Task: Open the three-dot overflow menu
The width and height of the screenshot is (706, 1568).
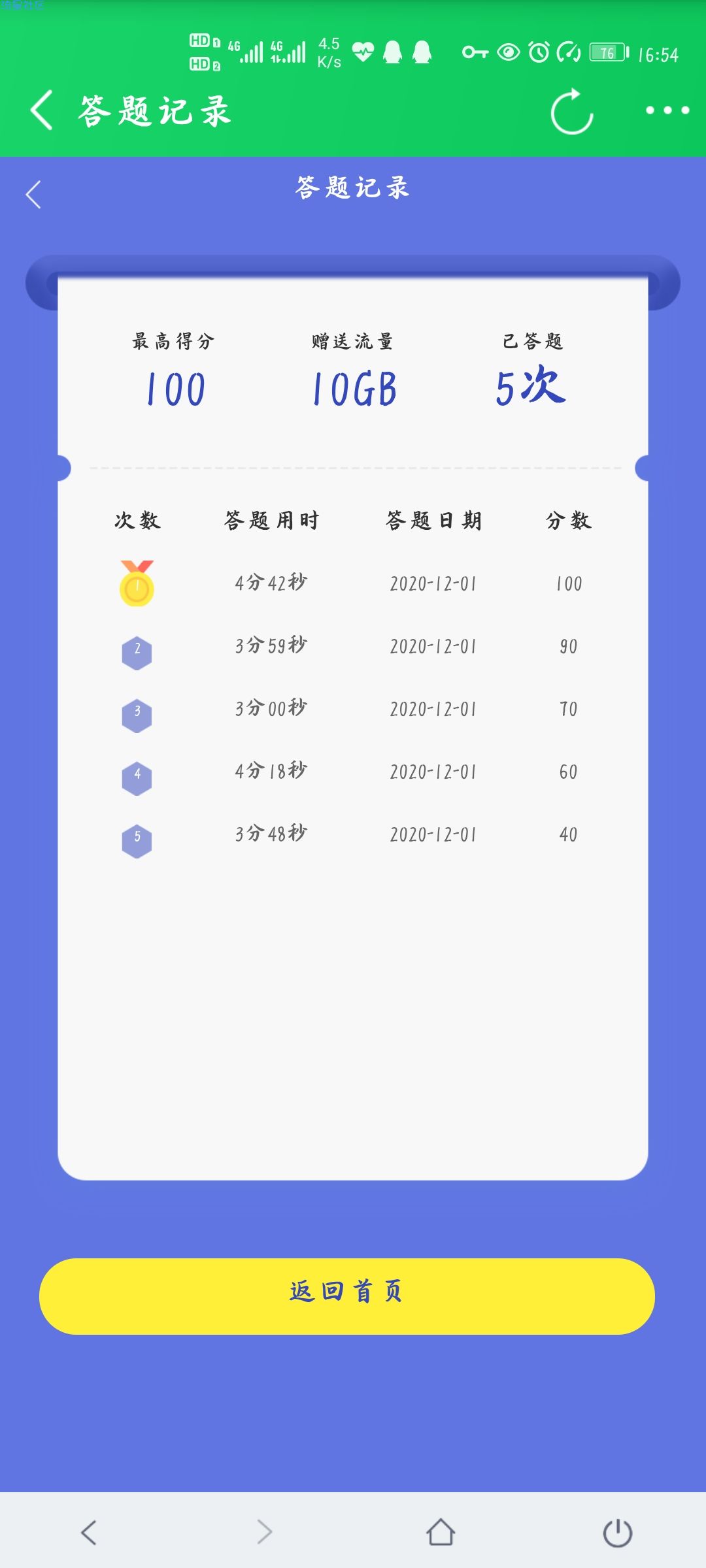Action: (x=667, y=110)
